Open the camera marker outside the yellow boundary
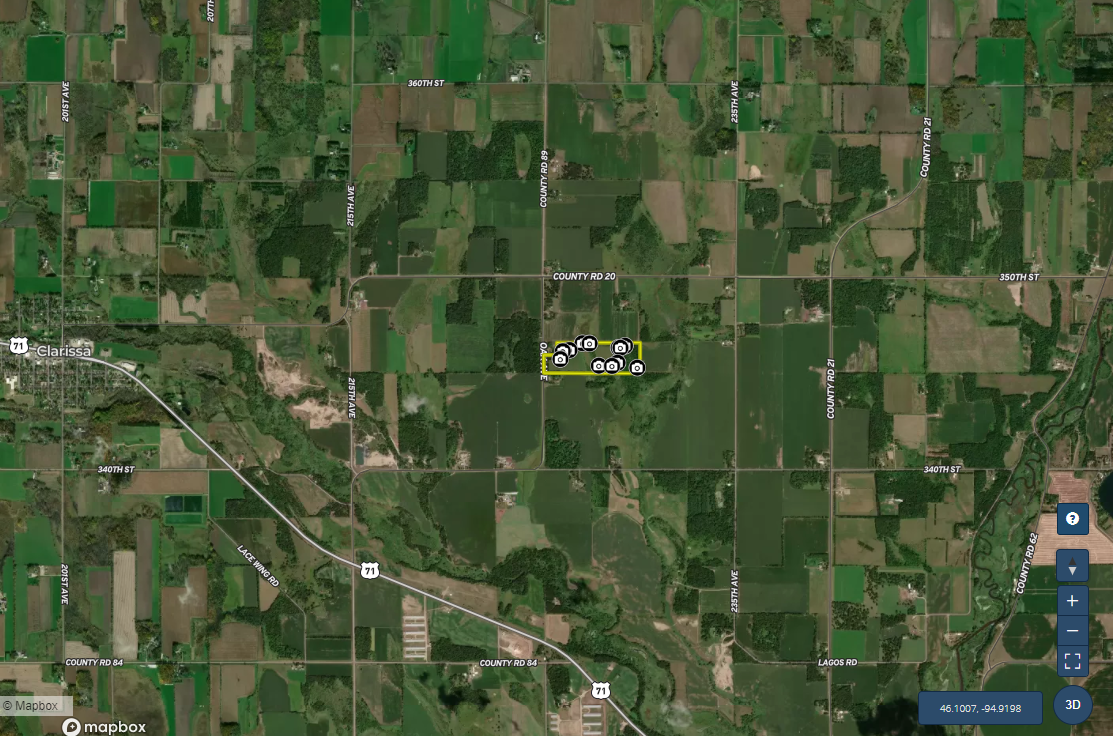Screen dimensions: 1113x736 [637, 368]
